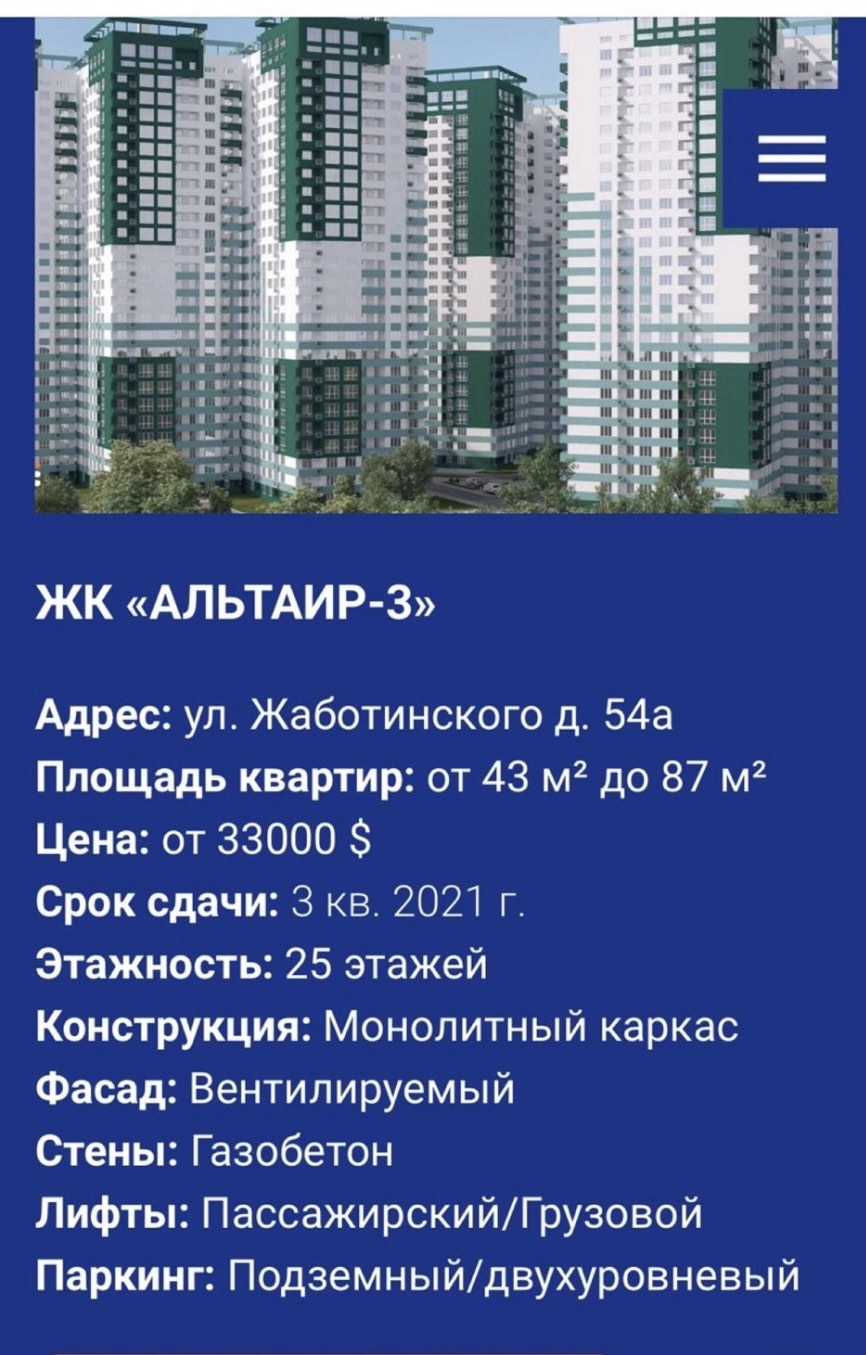
Task: Open the hamburger navigation menu
Action: (791, 159)
